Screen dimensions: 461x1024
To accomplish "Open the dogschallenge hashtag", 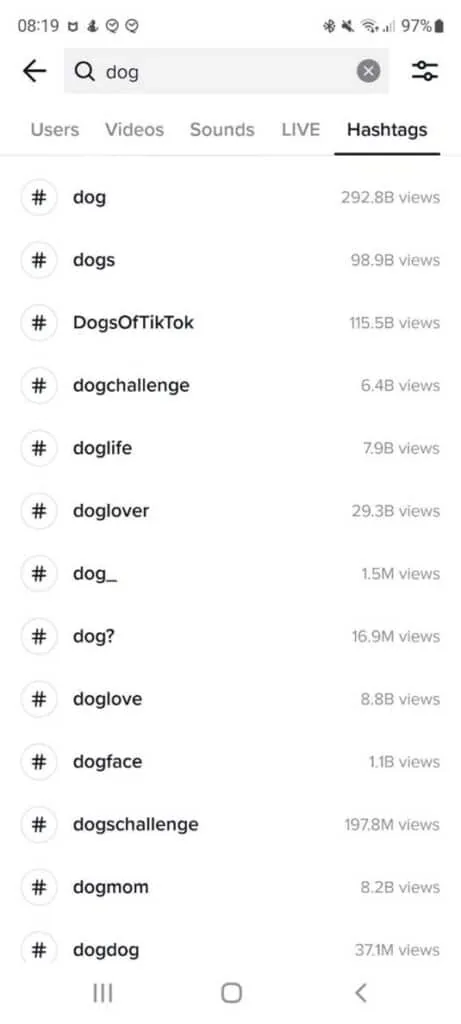I will (x=230, y=824).
